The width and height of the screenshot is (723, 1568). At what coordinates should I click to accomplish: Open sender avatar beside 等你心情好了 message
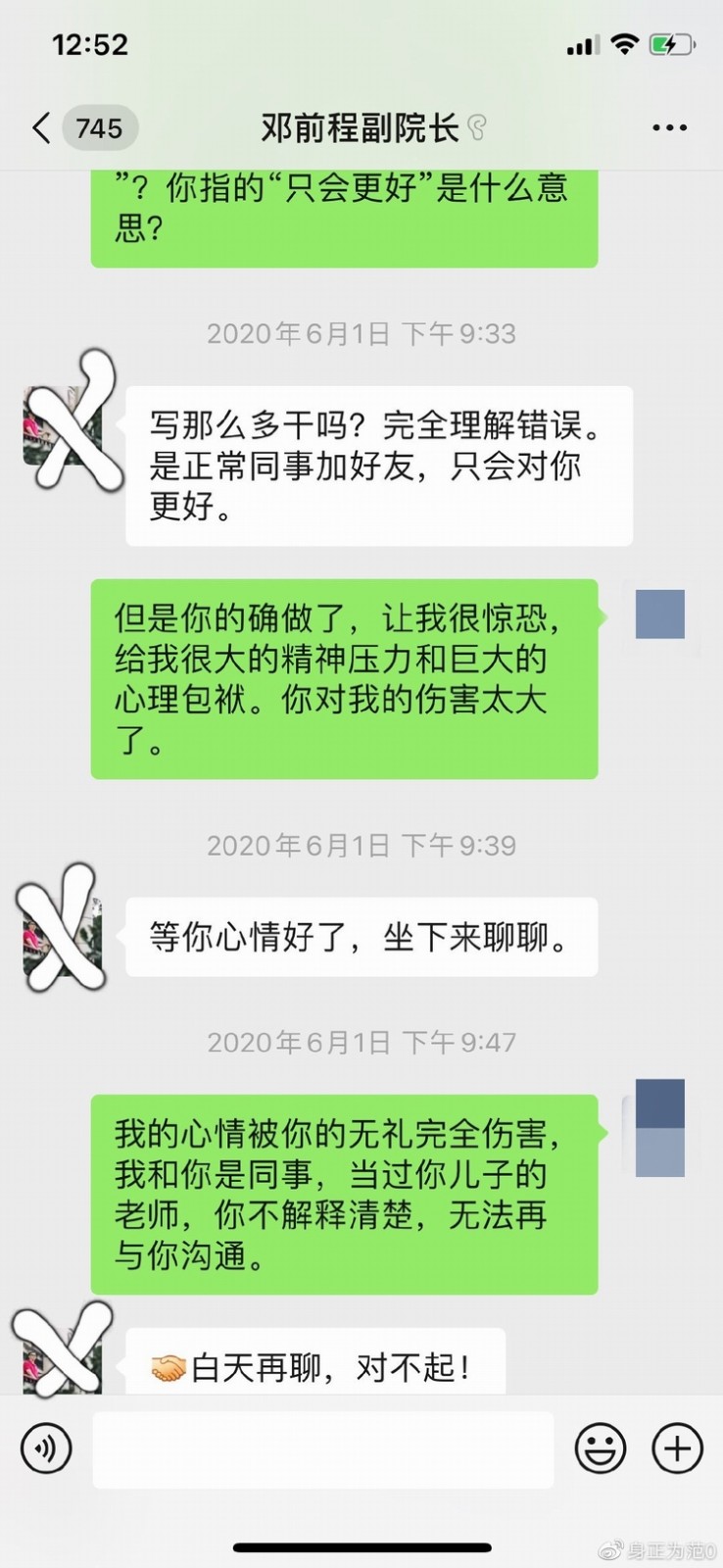pyautogui.click(x=63, y=936)
